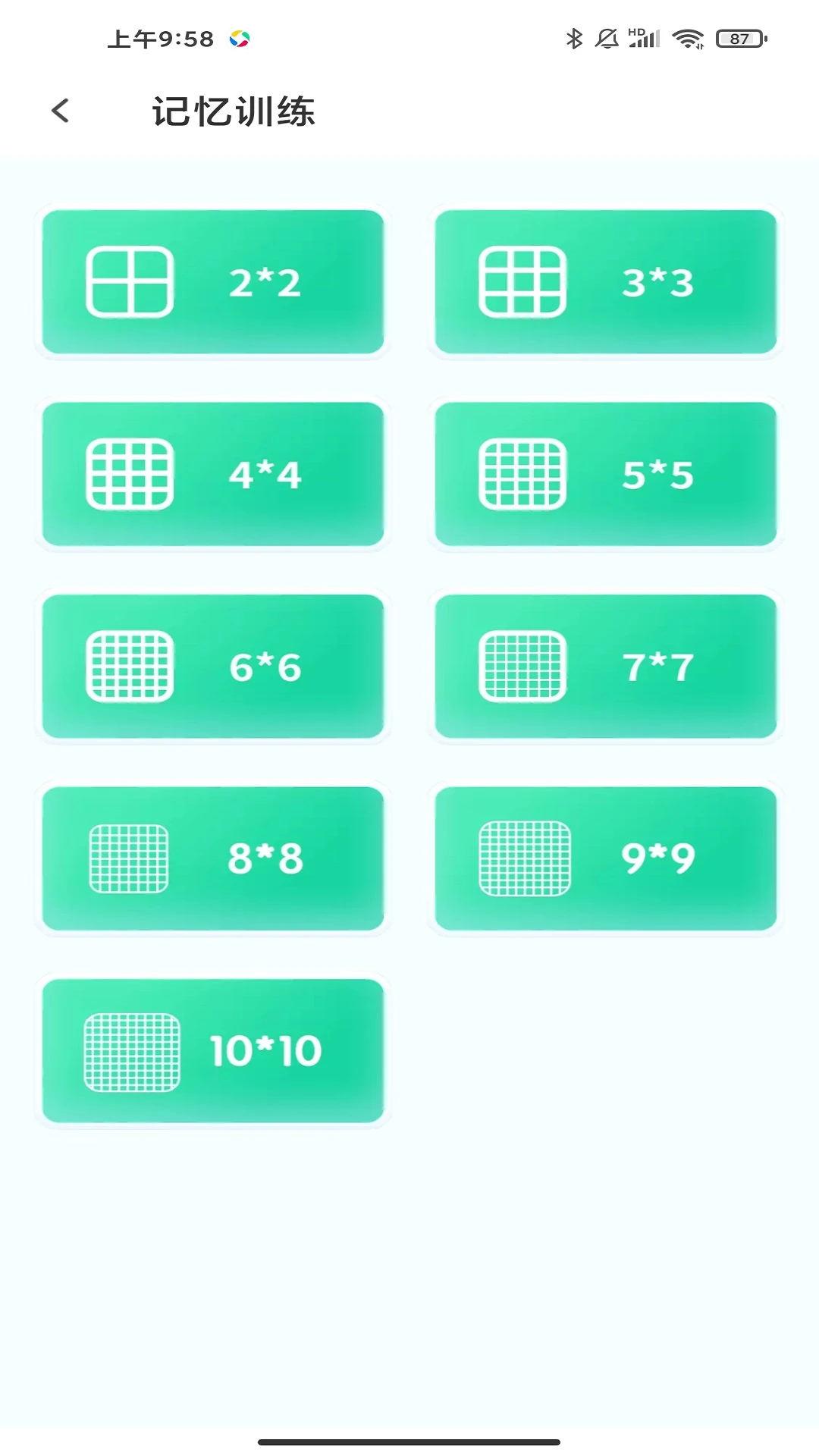The image size is (819, 1456).
Task: Select the 10*10 grid level
Action: click(x=213, y=1051)
